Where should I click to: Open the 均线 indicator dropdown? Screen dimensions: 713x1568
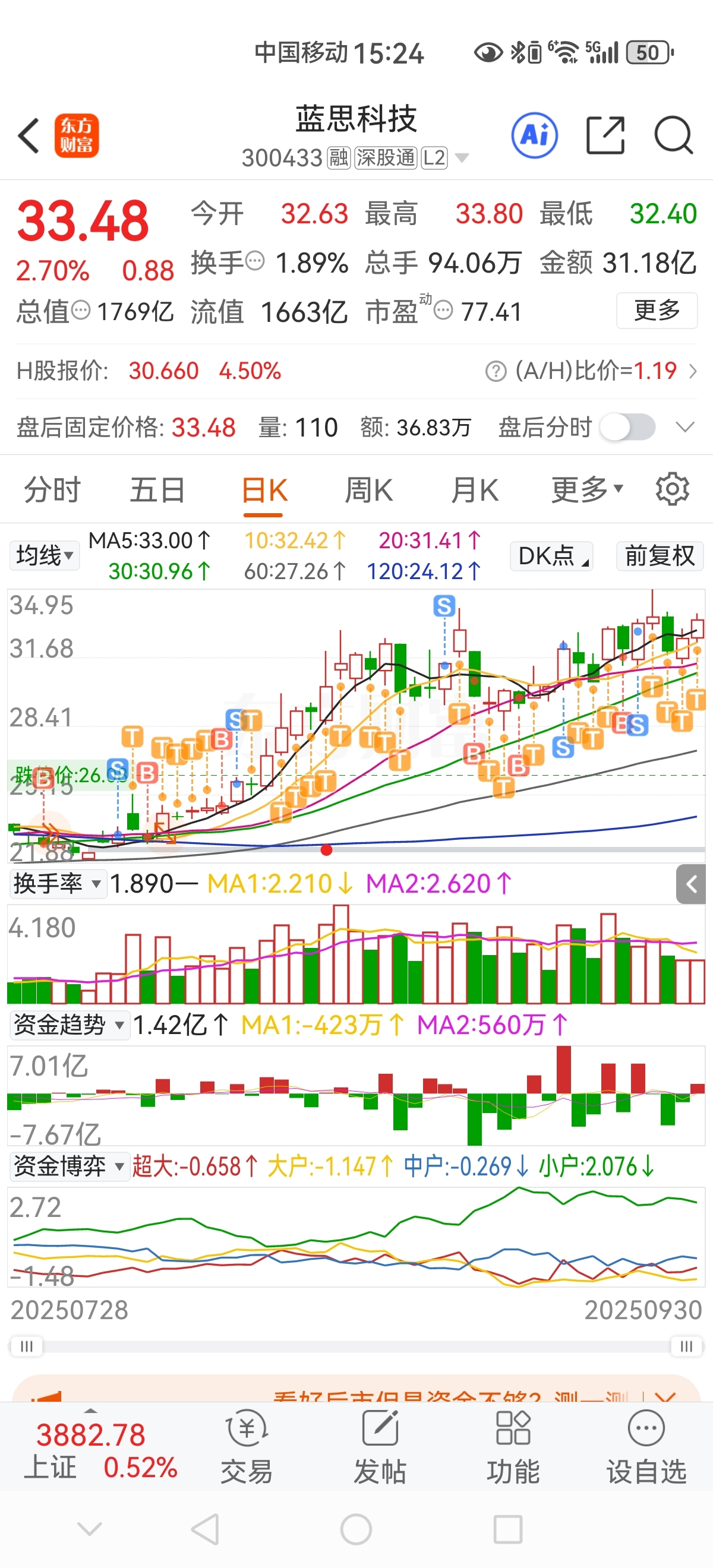click(x=45, y=556)
